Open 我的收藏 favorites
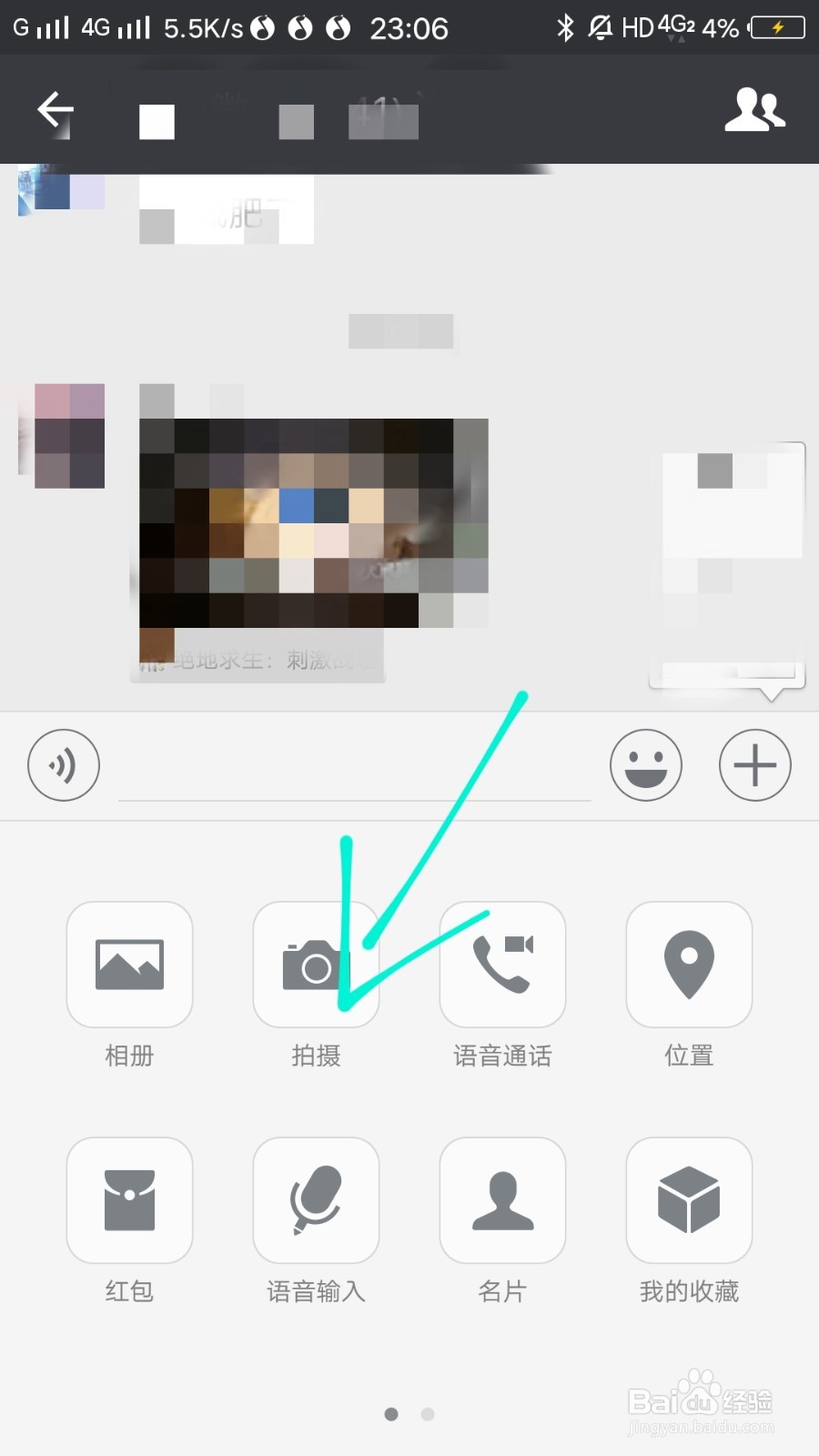Screen dimensions: 819x1456 click(689, 1199)
